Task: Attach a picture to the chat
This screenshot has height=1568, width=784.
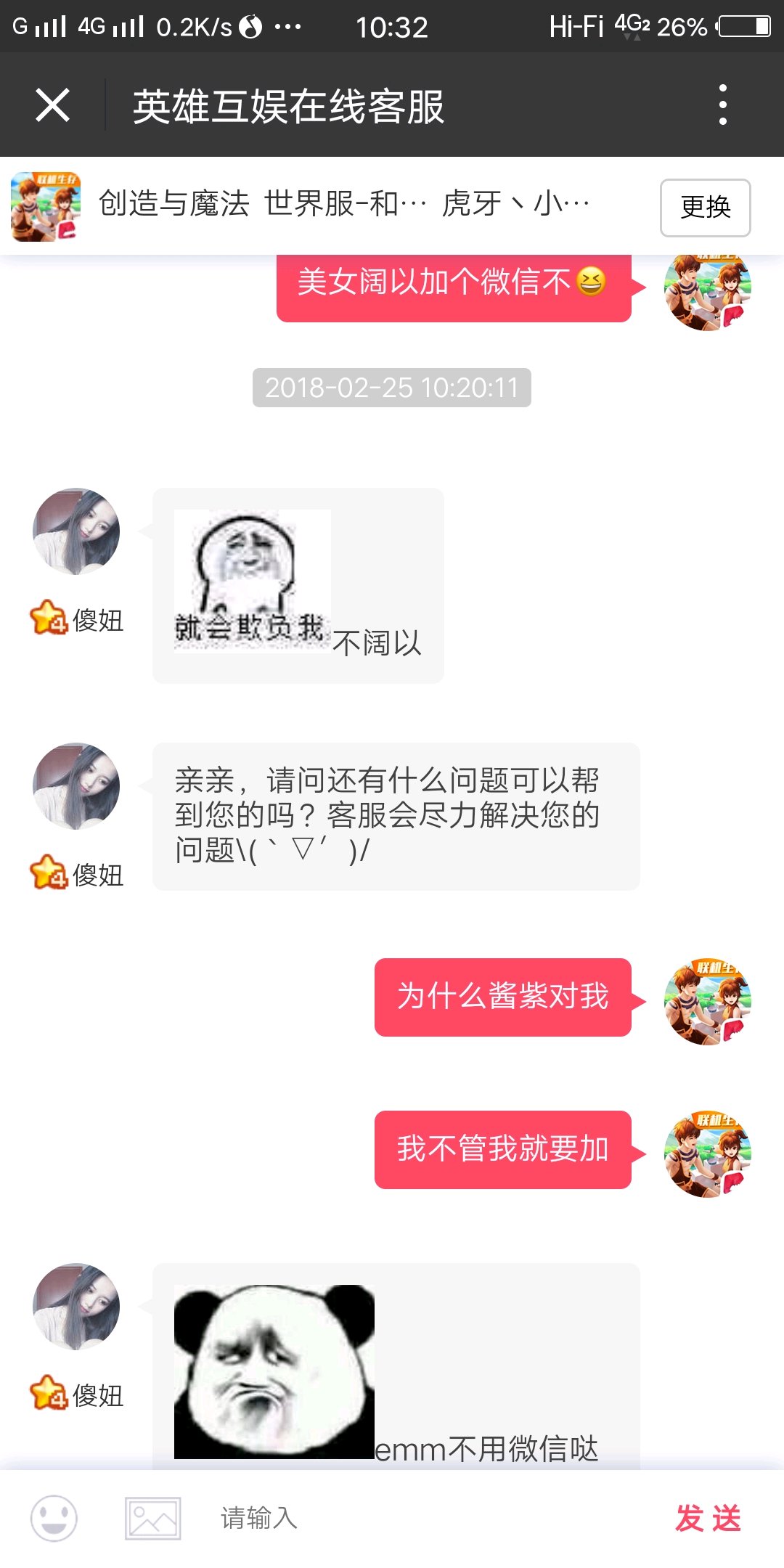Action: click(152, 1518)
